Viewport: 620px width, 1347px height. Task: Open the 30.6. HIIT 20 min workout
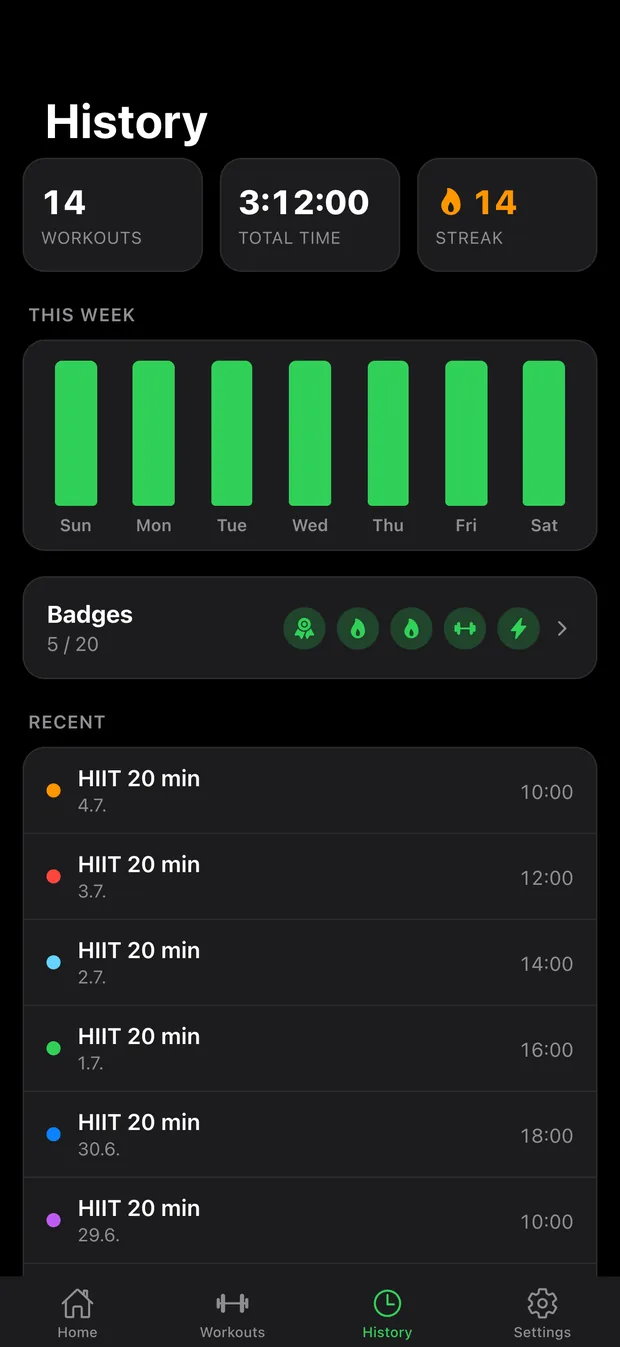(x=310, y=1135)
